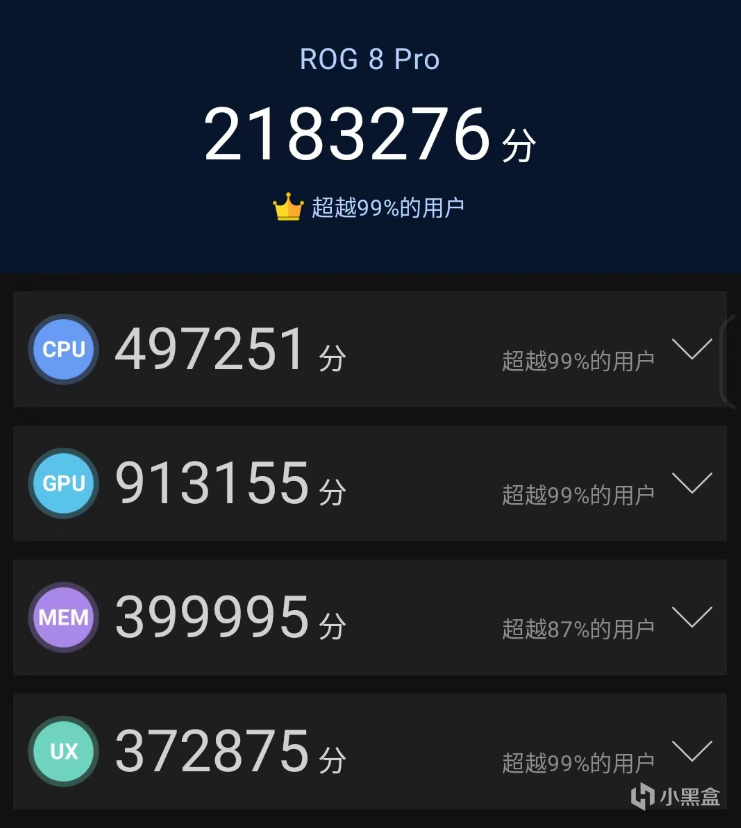
Task: Show the UX score details
Action: pyautogui.click(x=691, y=751)
